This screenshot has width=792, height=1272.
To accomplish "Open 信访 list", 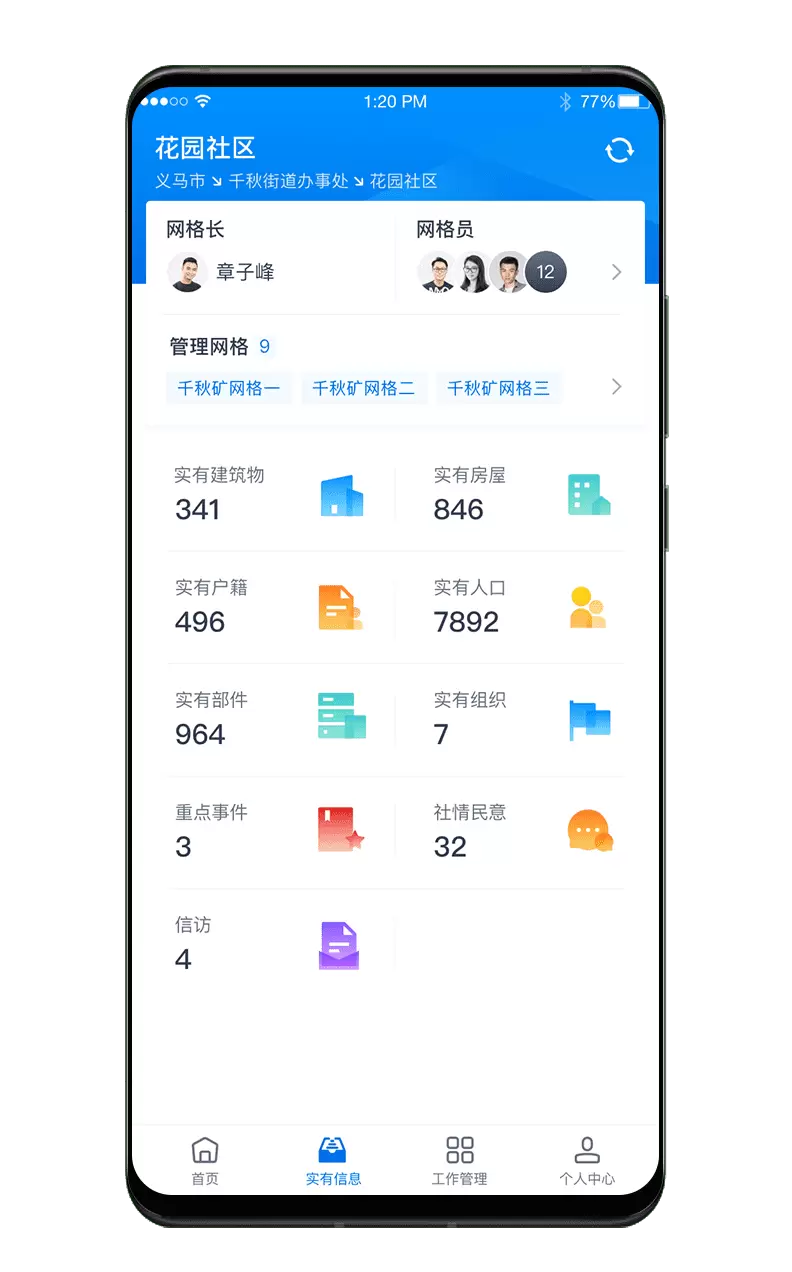I will 268,943.
